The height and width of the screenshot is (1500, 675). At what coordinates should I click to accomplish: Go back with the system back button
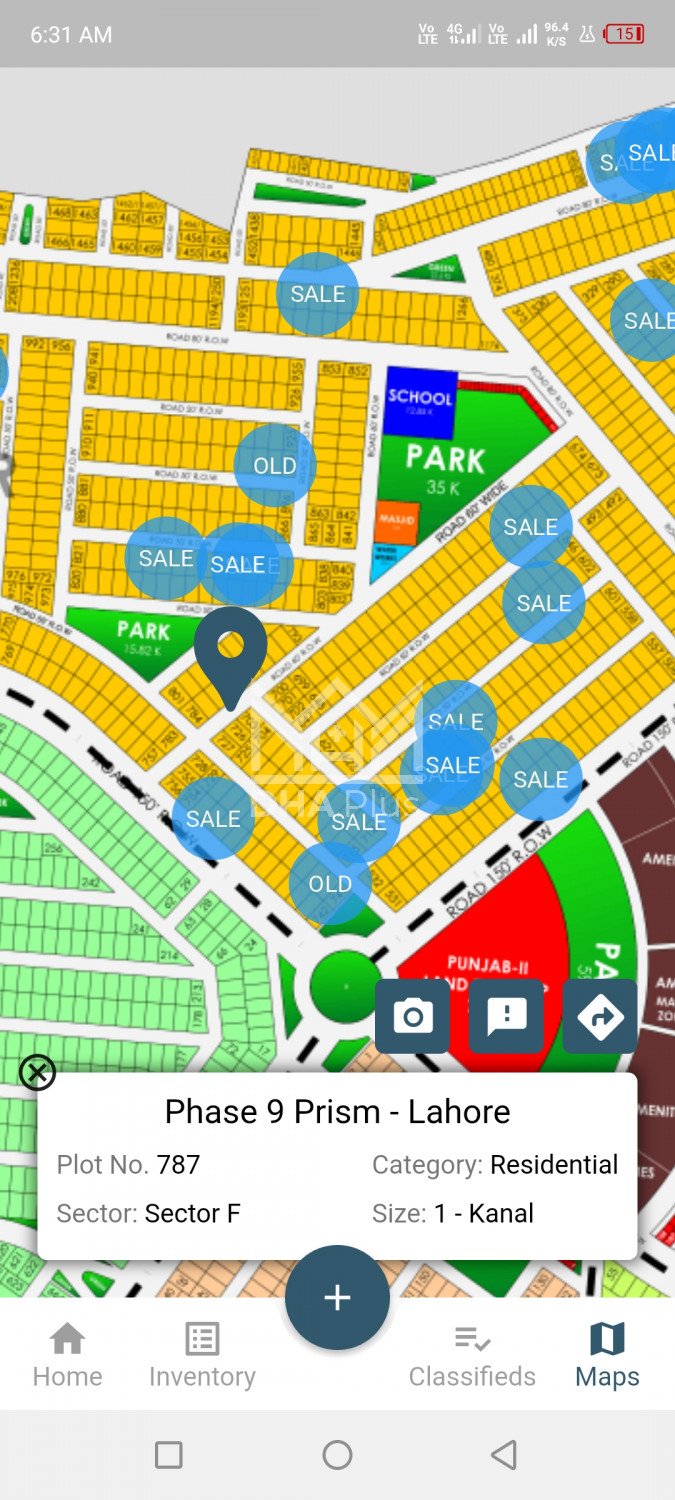tap(505, 1454)
